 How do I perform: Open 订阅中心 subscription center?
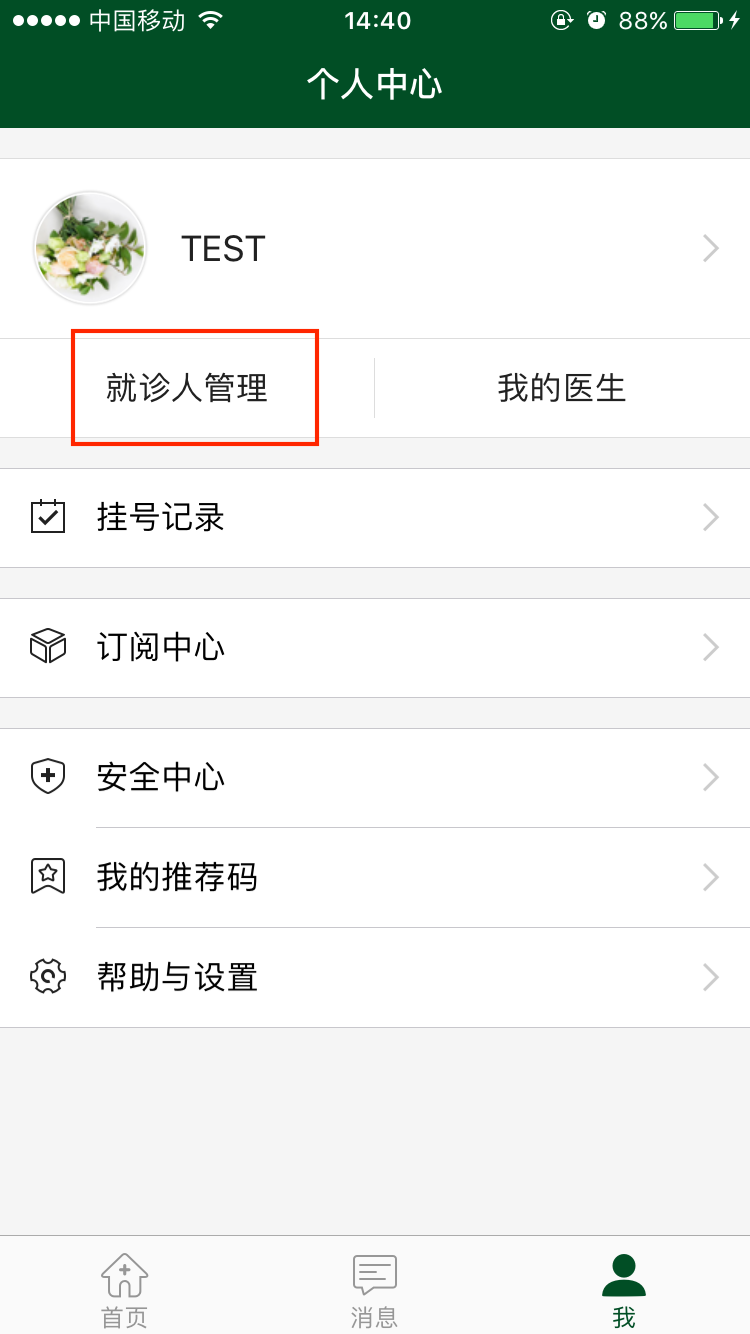(x=375, y=647)
